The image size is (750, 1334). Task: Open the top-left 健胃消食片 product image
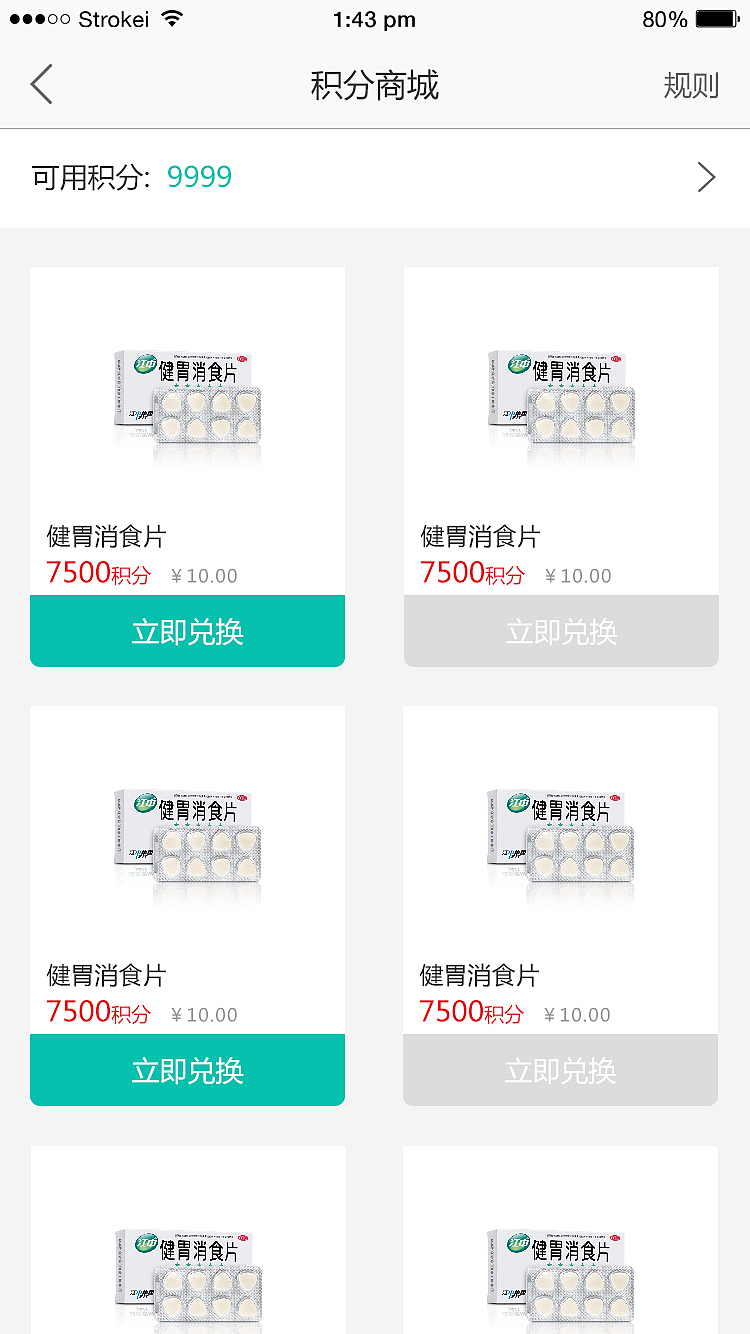click(187, 405)
